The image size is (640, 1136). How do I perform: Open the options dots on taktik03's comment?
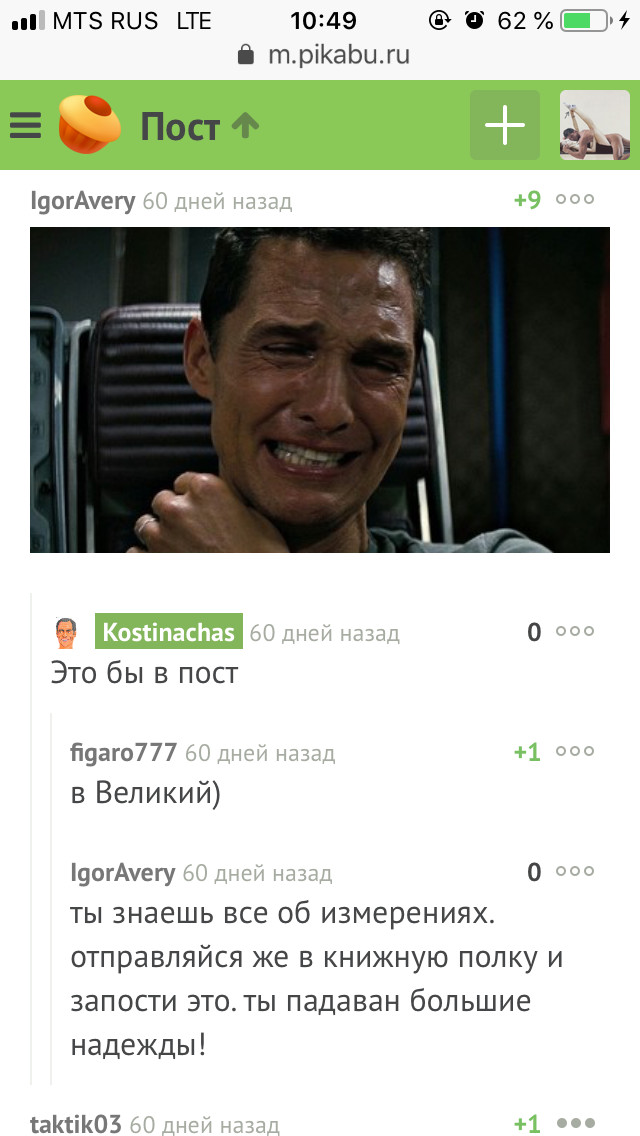tap(575, 1124)
